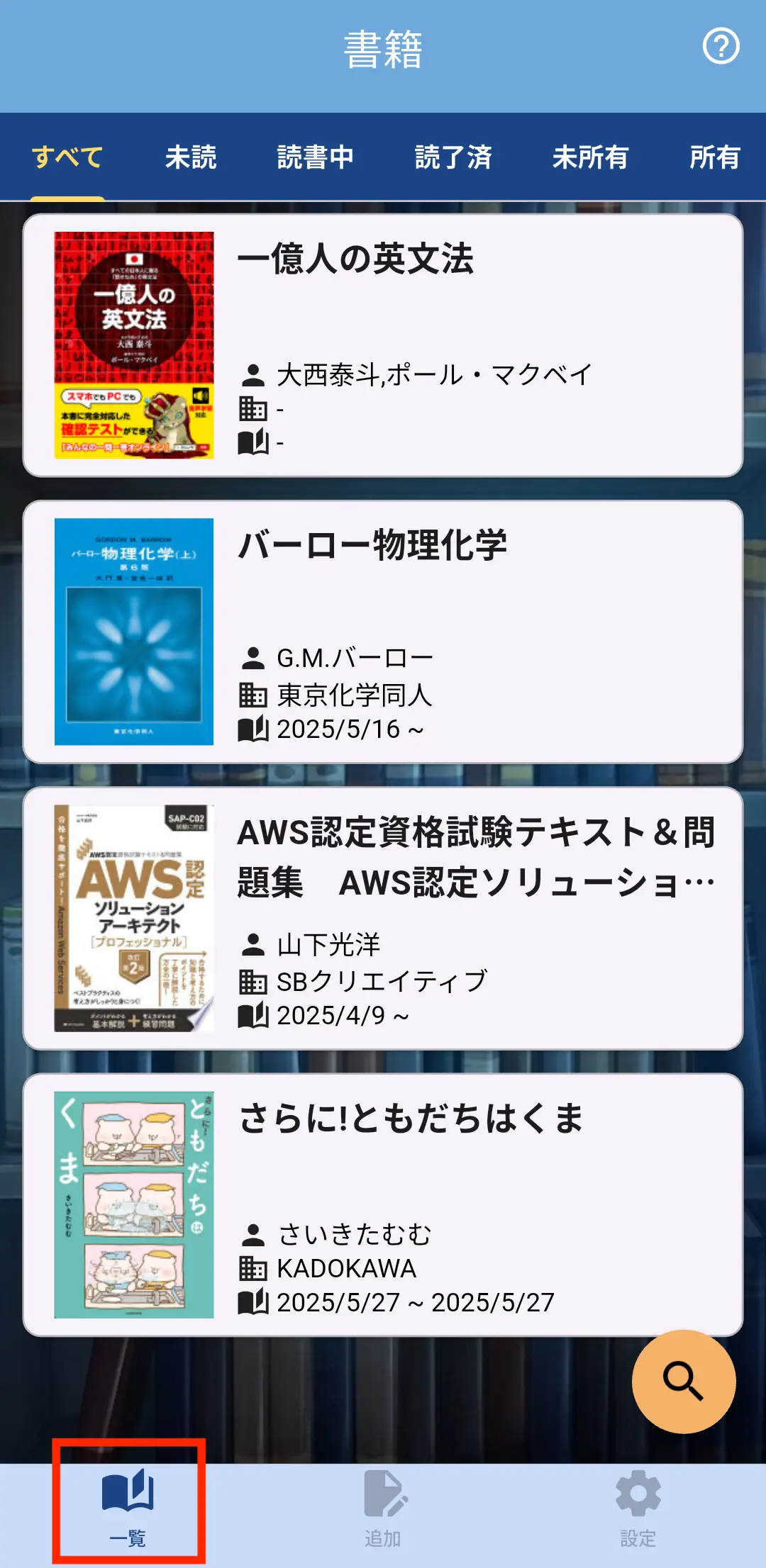Open the AWS認定資格試験テキスト book card
The width and height of the screenshot is (766, 1568).
coord(383,918)
